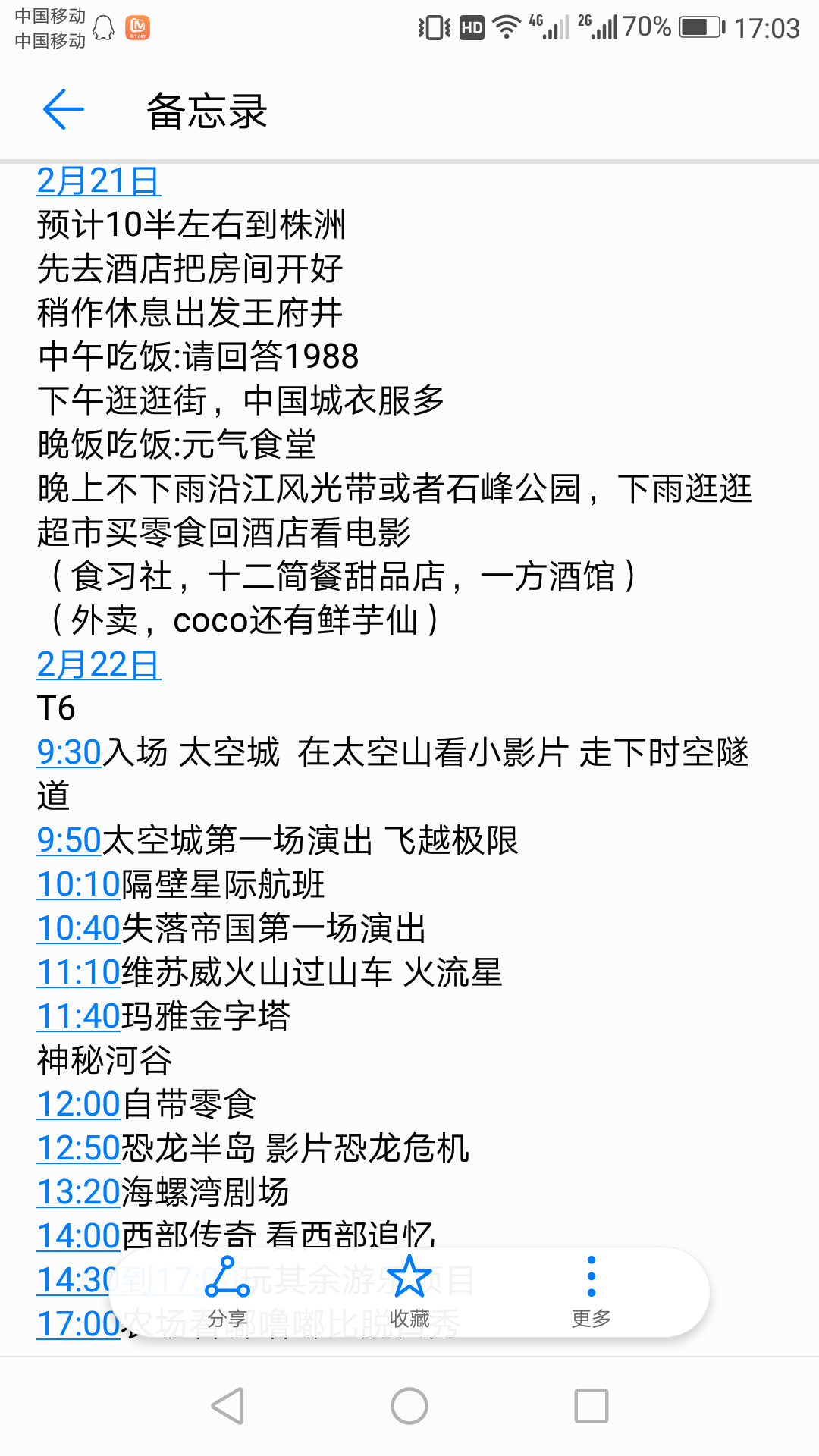Open the 2月21日 date link

pos(99,181)
